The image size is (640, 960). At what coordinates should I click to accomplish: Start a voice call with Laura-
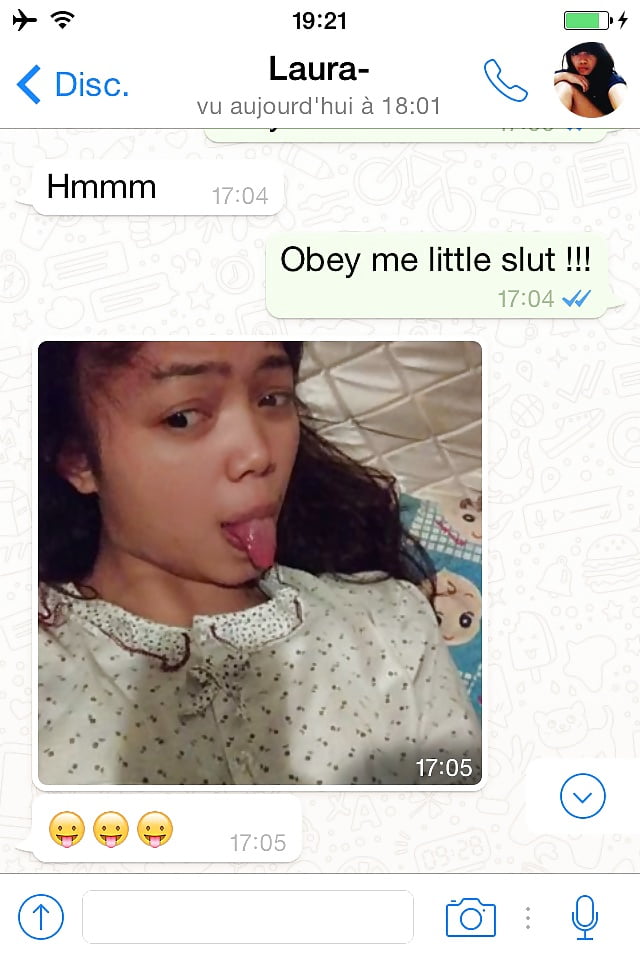(x=505, y=81)
